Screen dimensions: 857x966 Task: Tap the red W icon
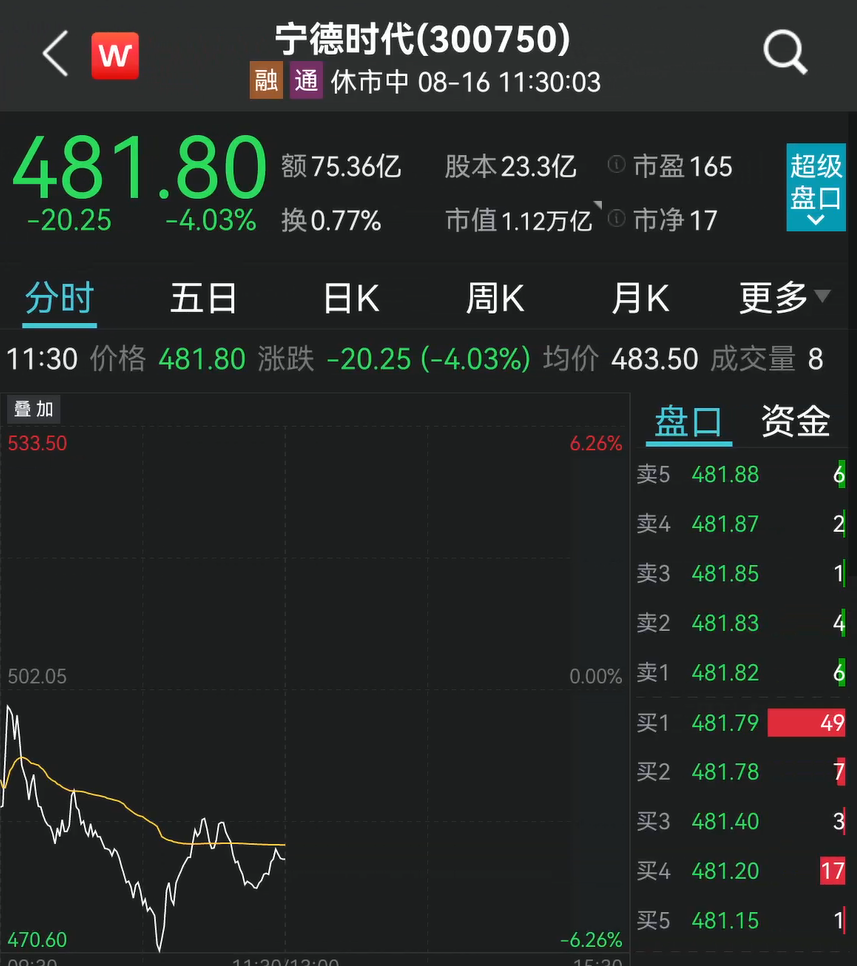[115, 55]
